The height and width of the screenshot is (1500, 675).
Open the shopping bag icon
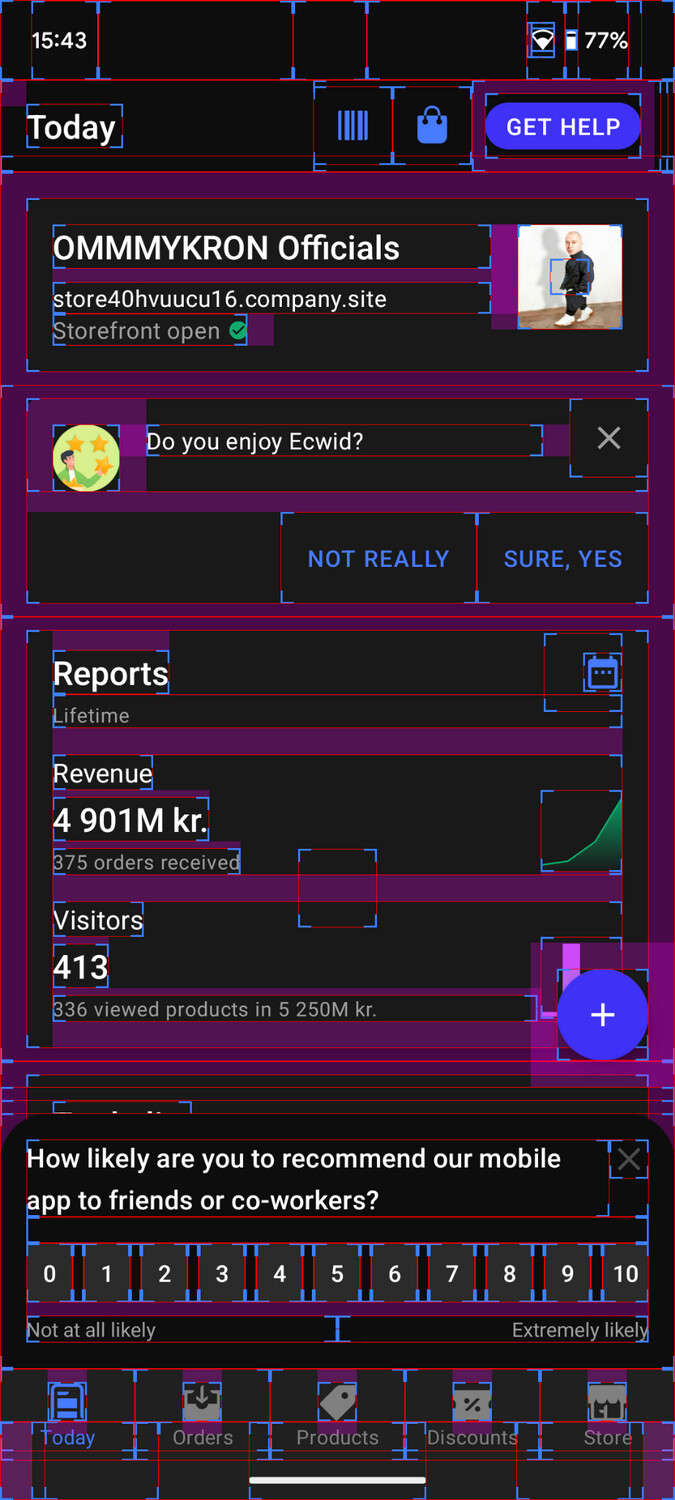pyautogui.click(x=432, y=126)
